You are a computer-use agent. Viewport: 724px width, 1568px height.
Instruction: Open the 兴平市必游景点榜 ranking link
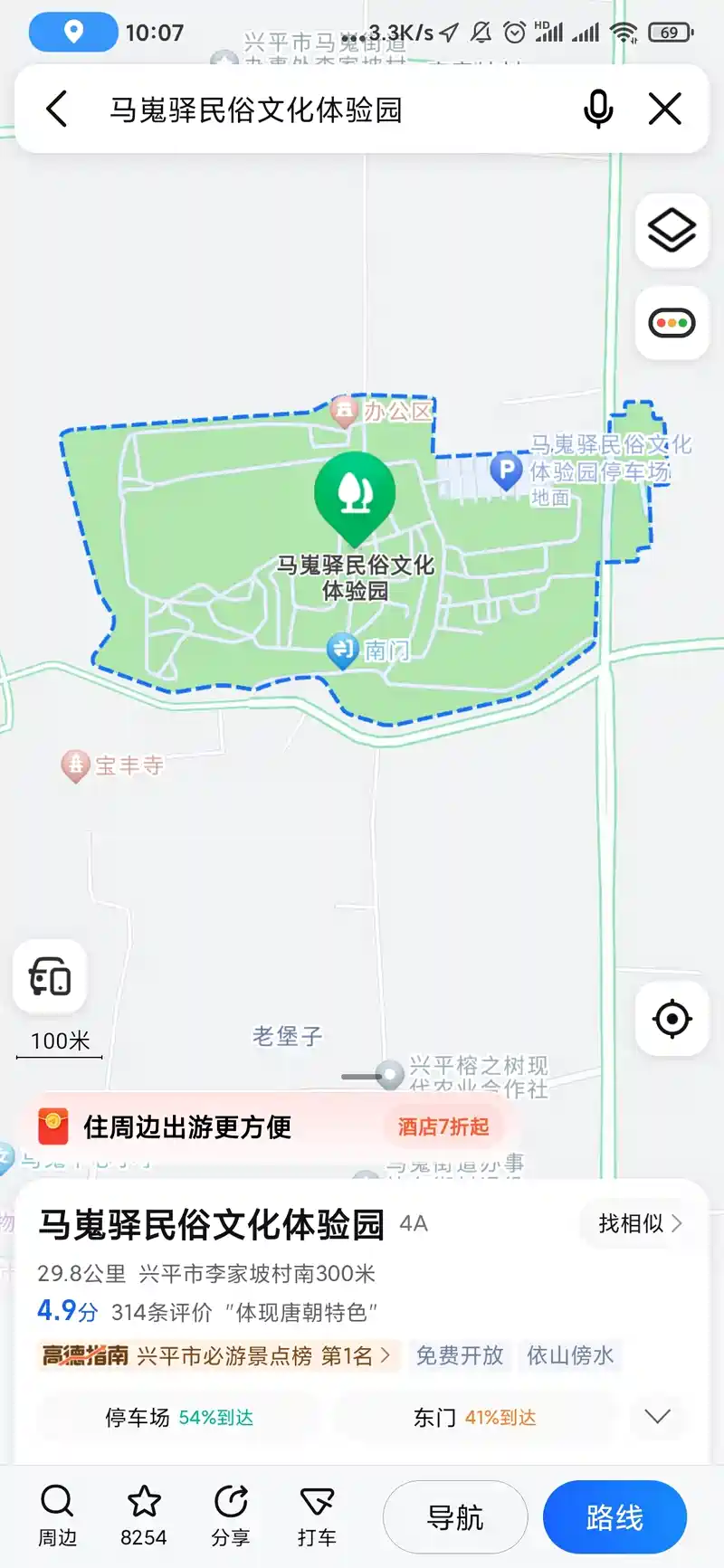coord(262,1355)
